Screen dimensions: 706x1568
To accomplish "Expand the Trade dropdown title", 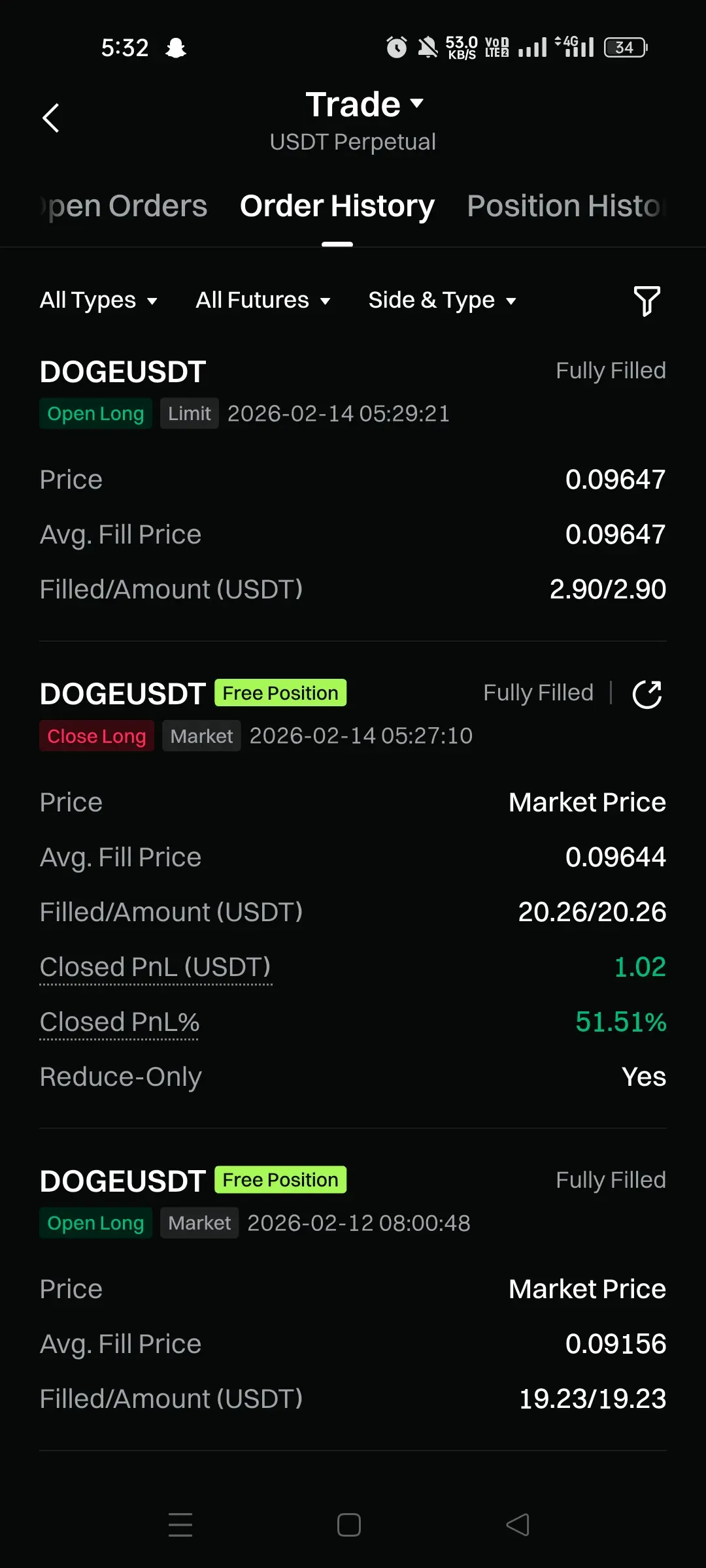I will click(364, 105).
